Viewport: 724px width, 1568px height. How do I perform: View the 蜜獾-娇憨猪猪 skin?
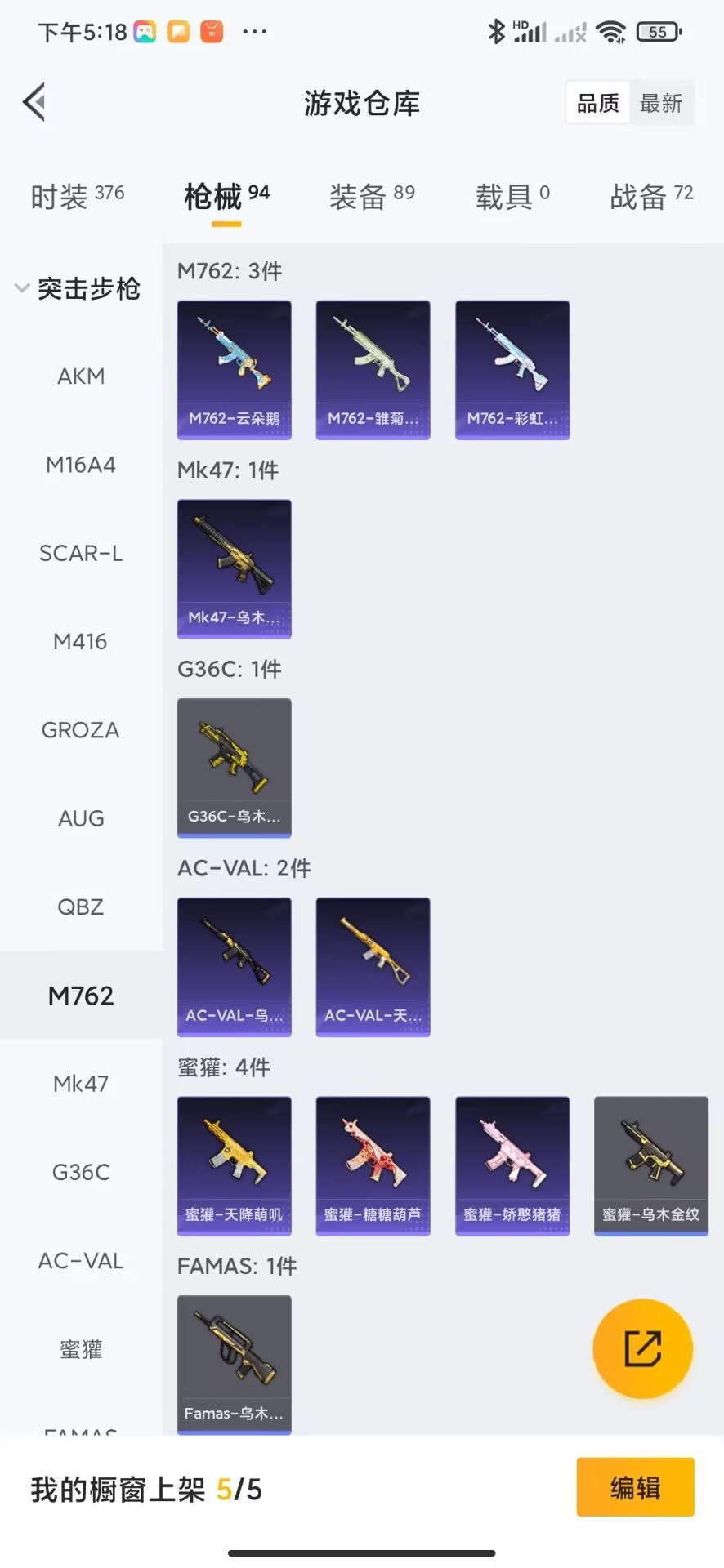click(512, 1165)
